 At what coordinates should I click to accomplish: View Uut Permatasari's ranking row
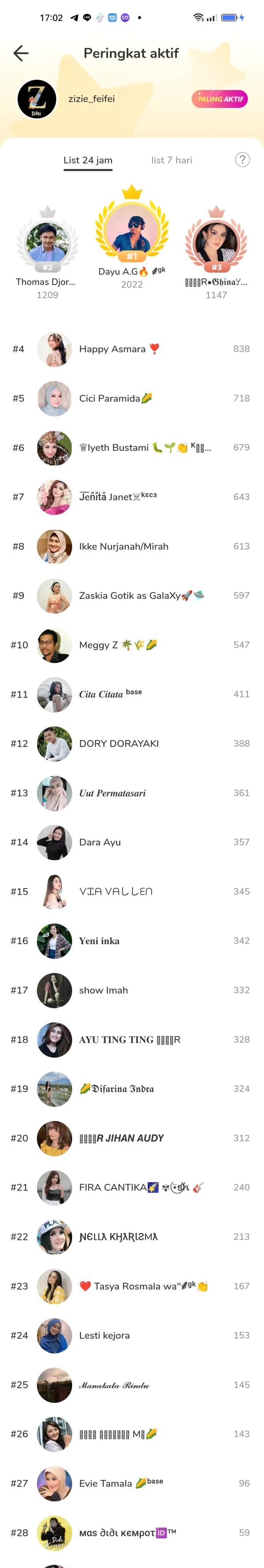(x=132, y=793)
